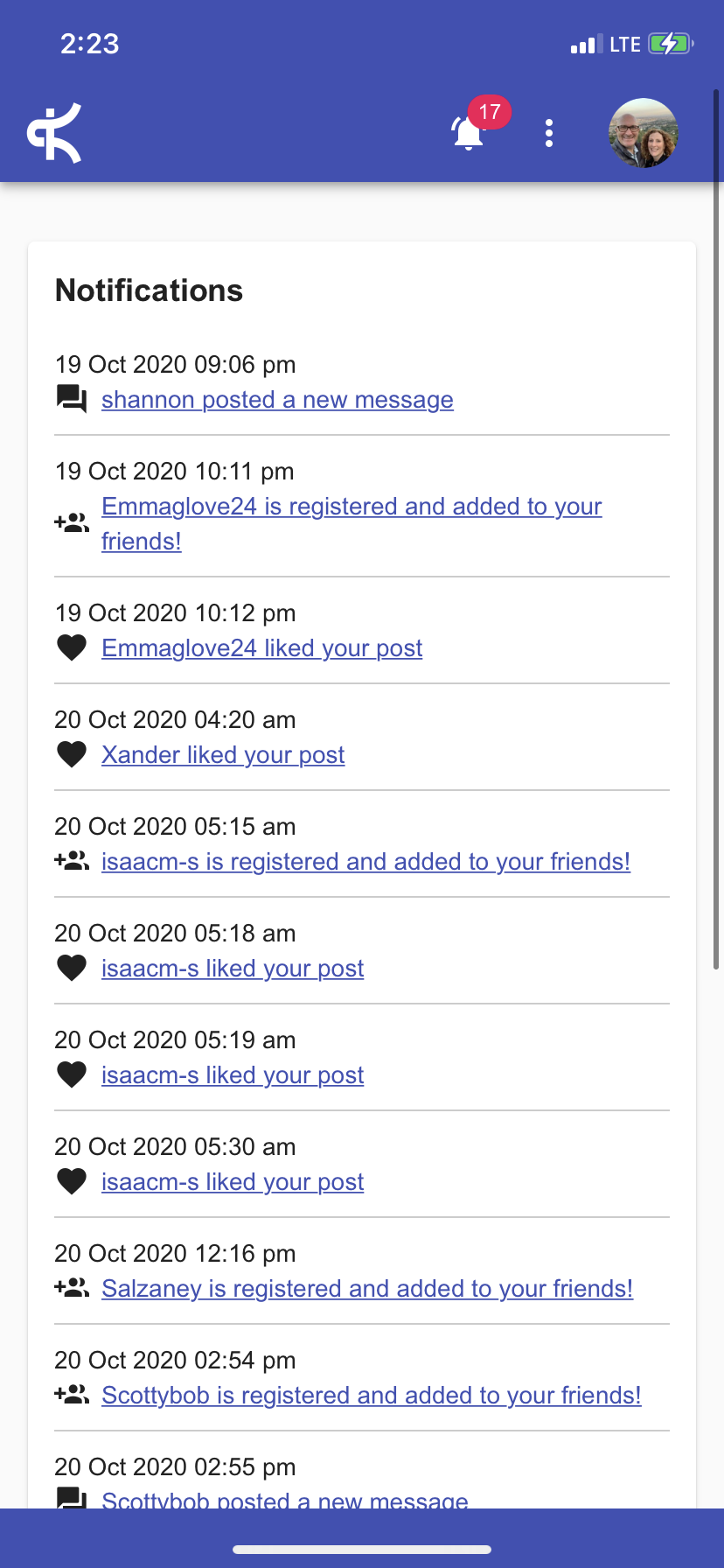View Salzaney registered and added notification
724x1568 pixels.
[367, 1289]
